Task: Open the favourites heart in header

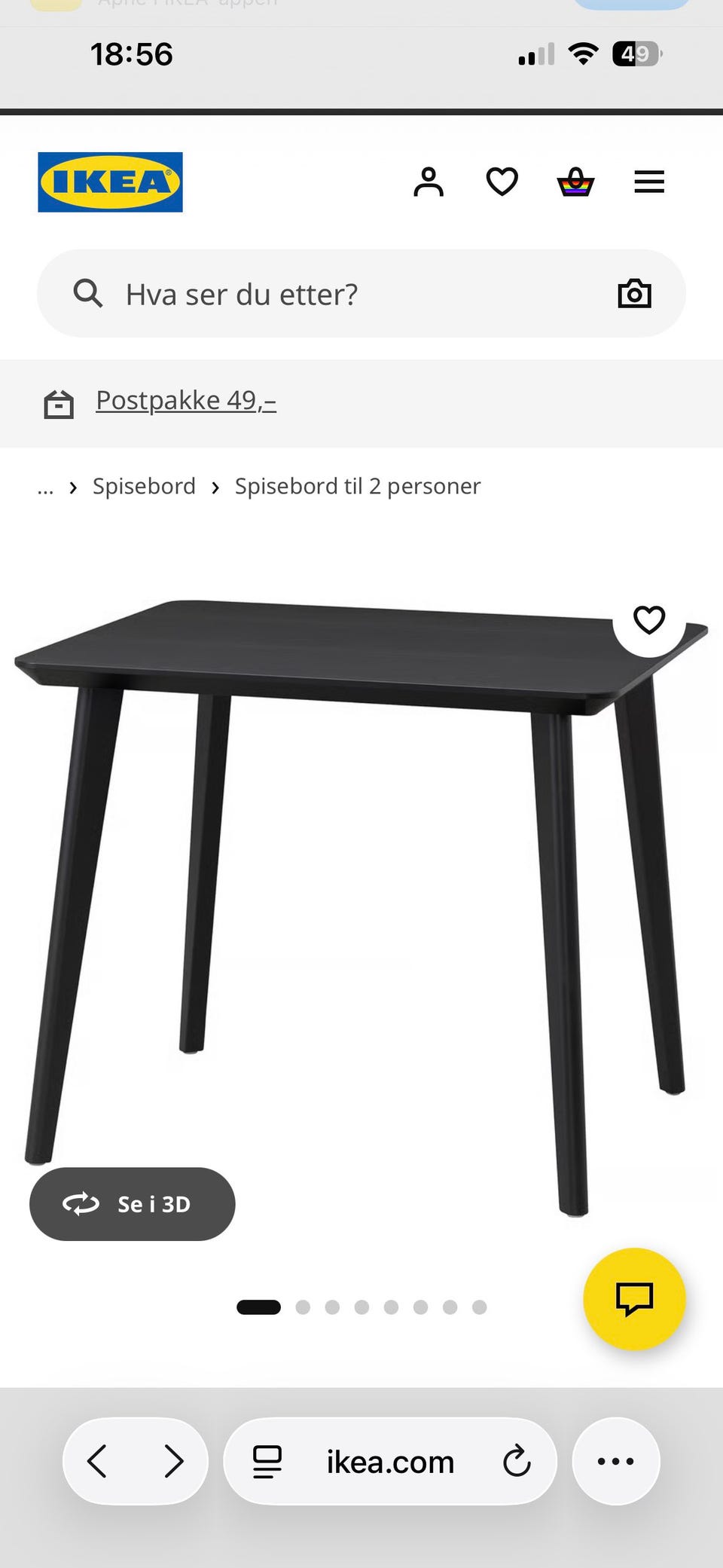Action: pyautogui.click(x=502, y=182)
